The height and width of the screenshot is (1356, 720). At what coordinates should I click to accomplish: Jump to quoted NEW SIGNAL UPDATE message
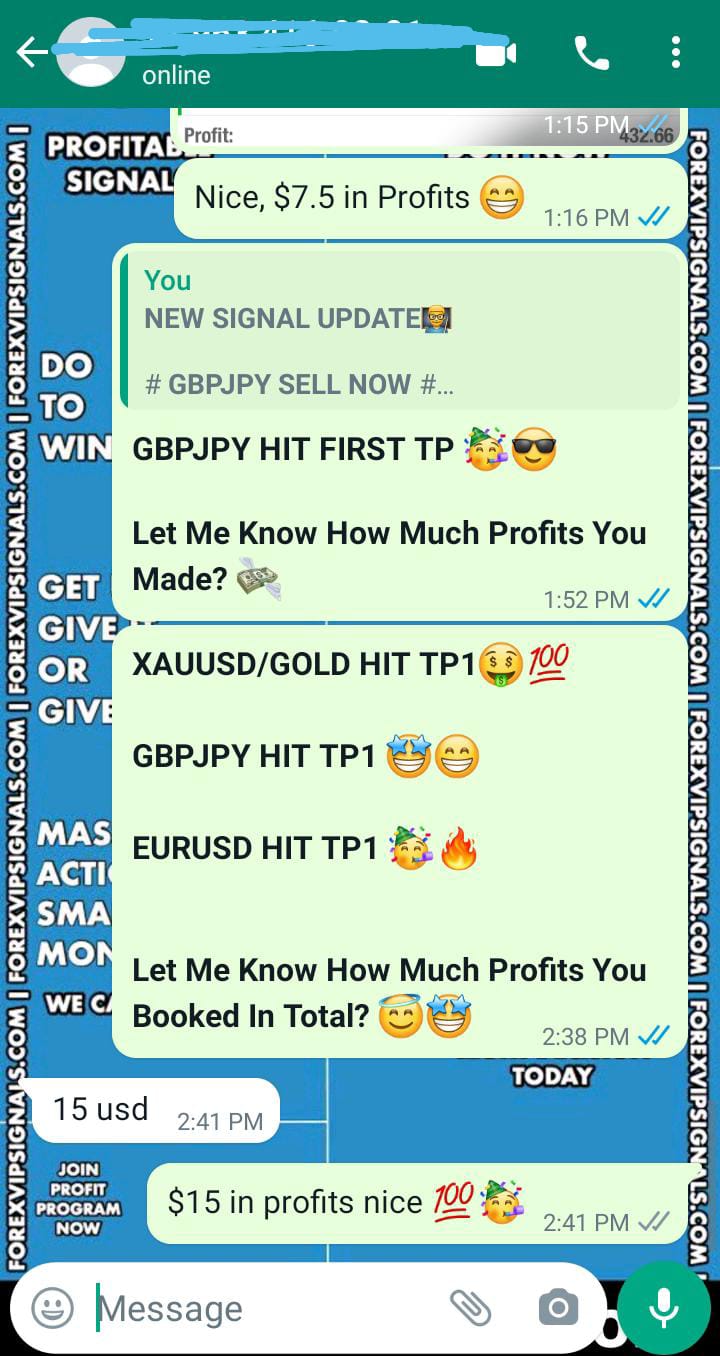[400, 330]
